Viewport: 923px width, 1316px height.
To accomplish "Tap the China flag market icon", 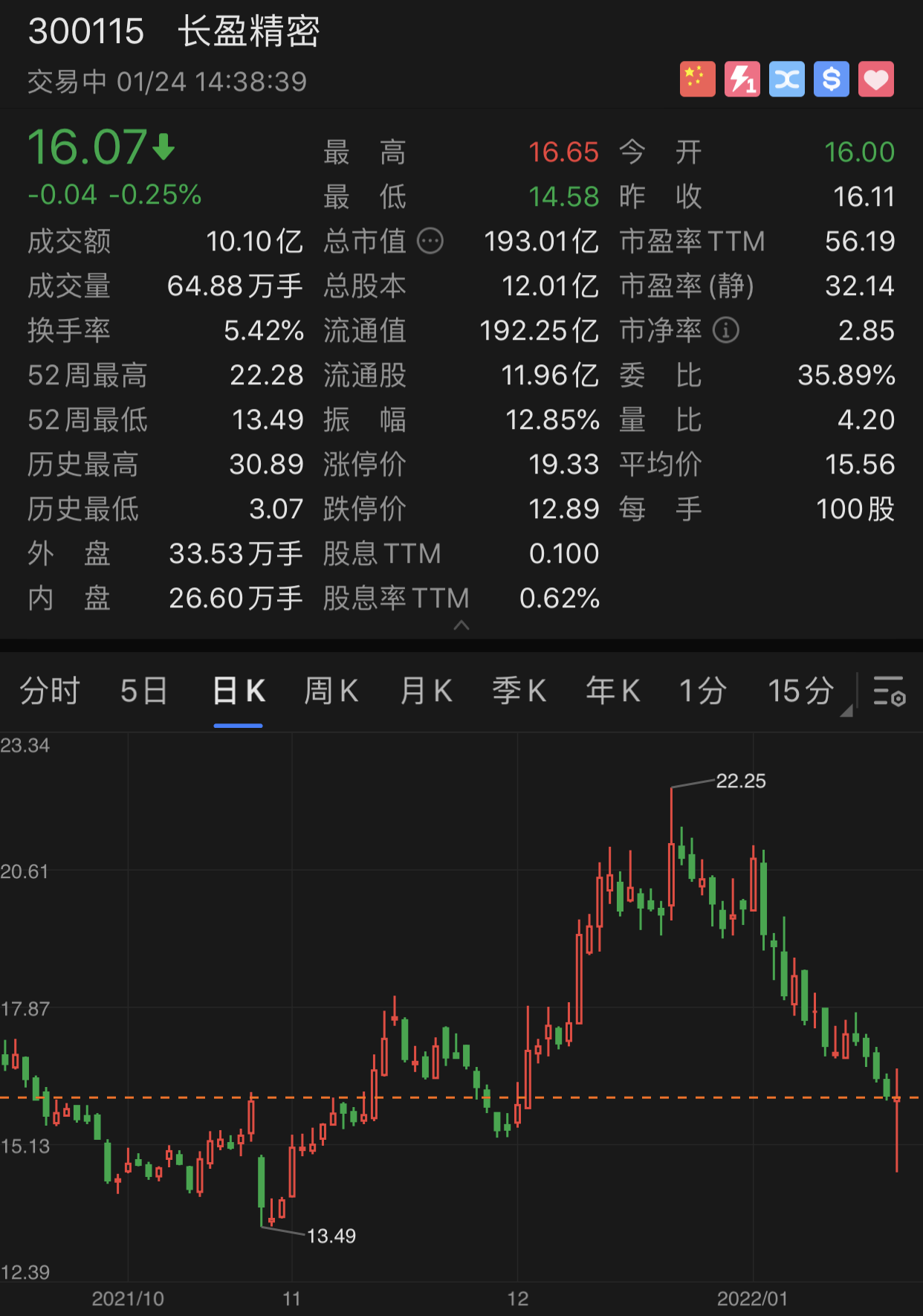I will click(698, 78).
